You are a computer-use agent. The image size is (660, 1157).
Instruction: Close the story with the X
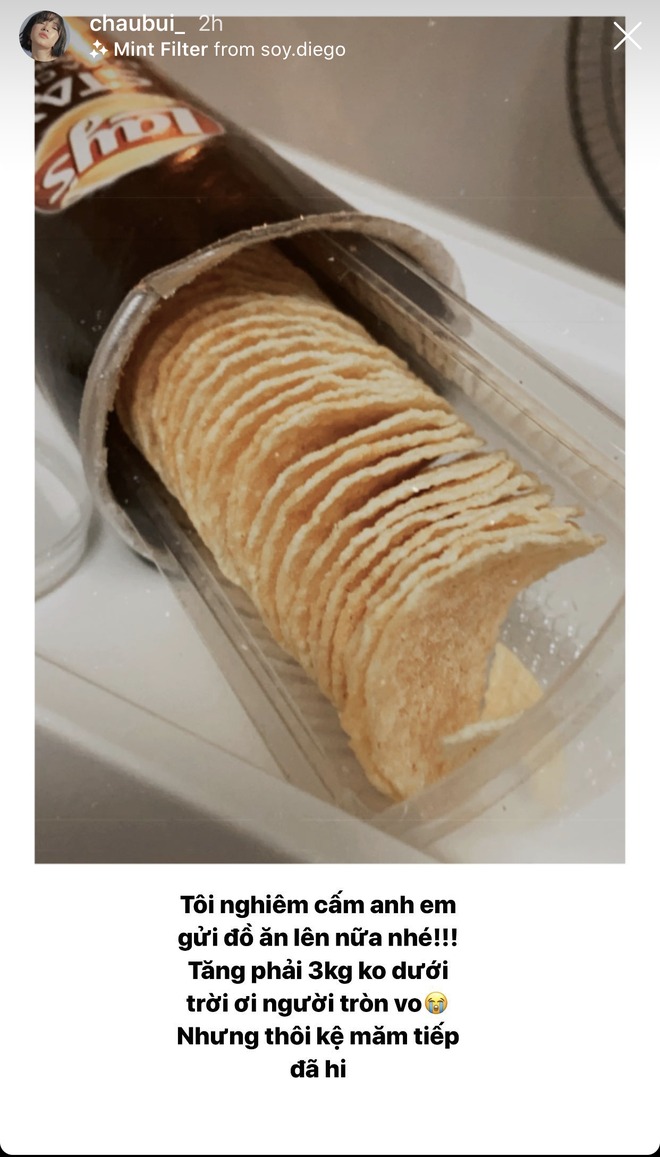click(627, 37)
